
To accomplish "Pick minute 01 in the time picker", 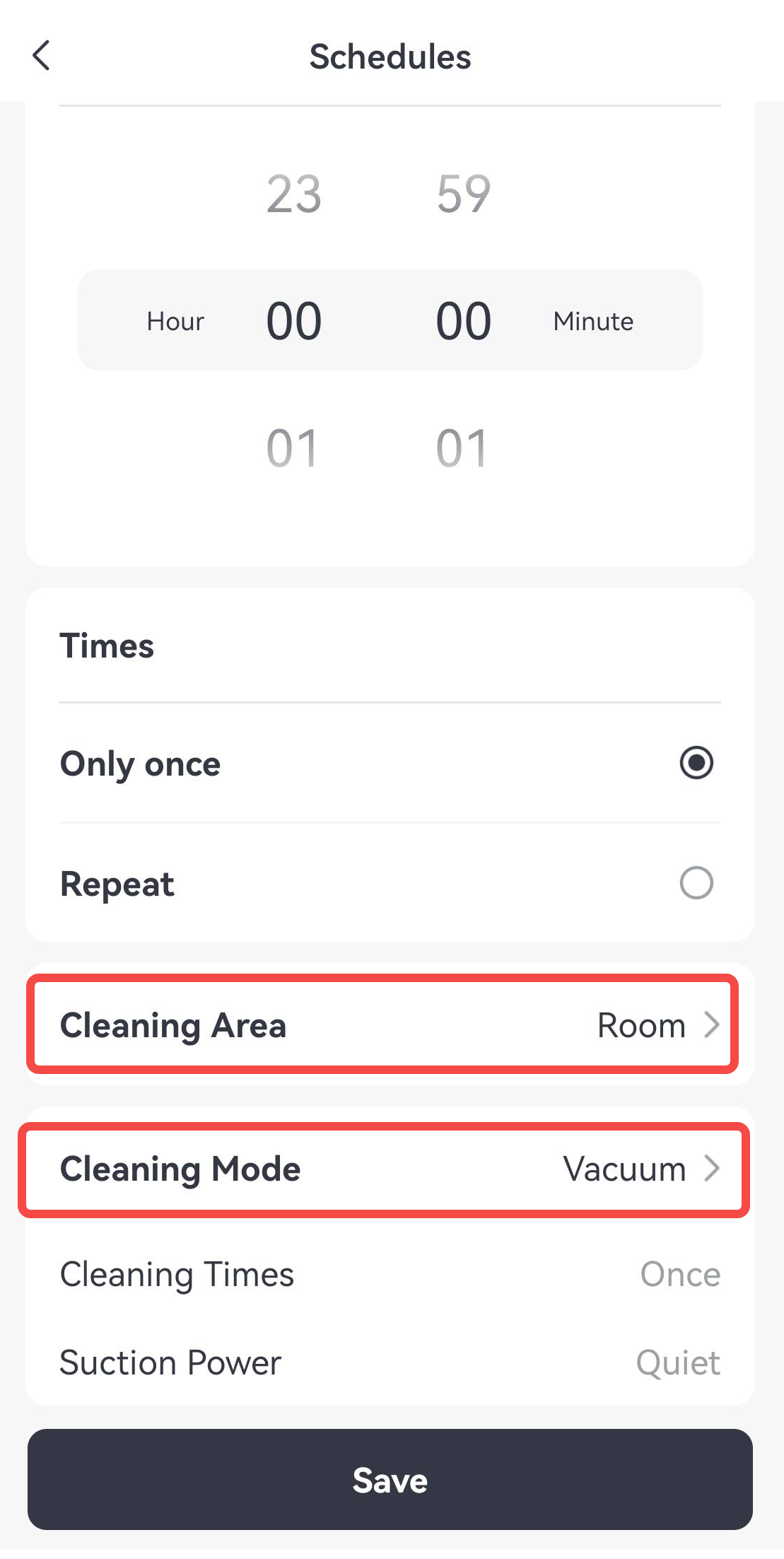I will point(463,448).
